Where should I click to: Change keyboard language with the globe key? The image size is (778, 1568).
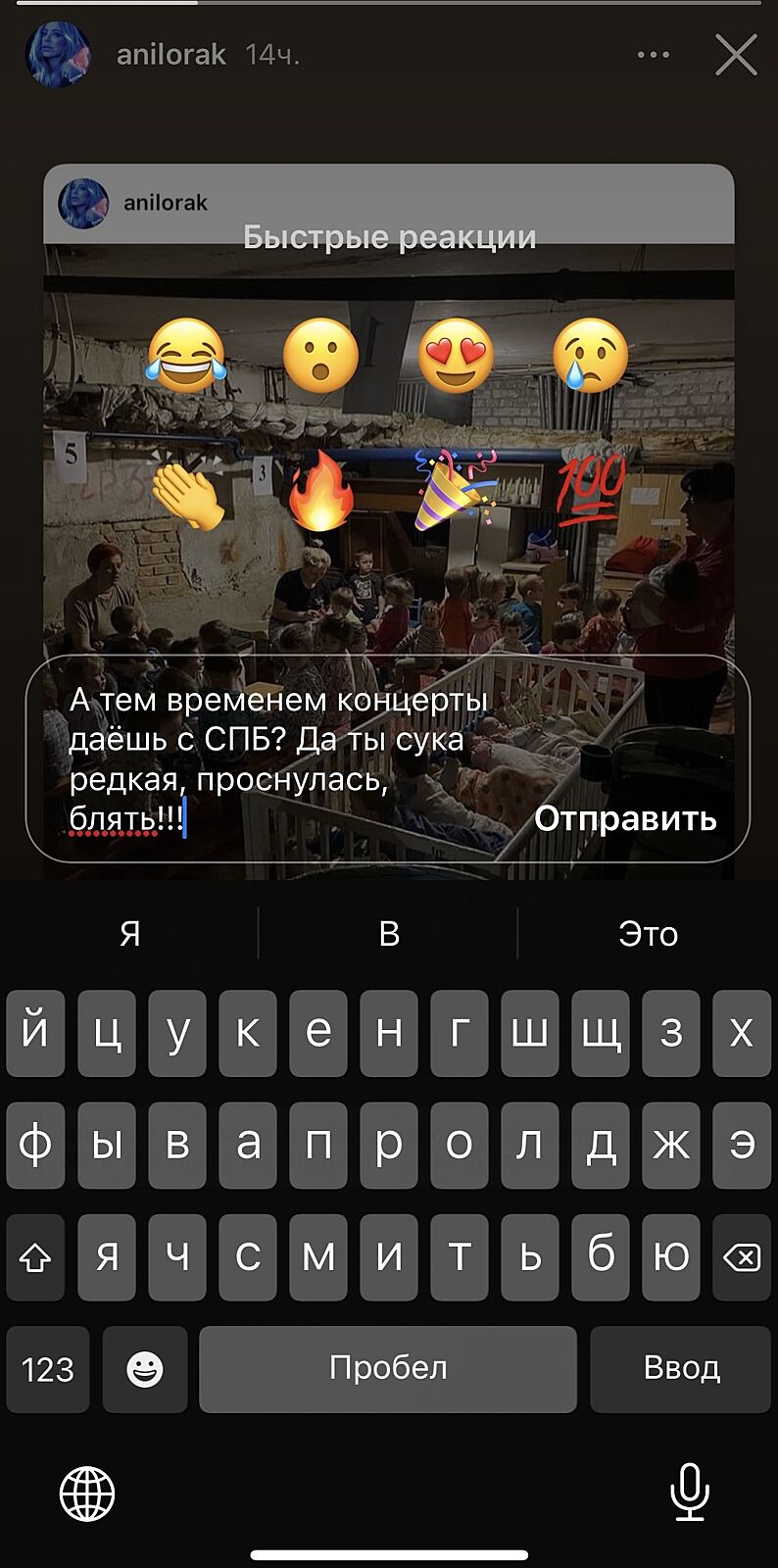(87, 1494)
